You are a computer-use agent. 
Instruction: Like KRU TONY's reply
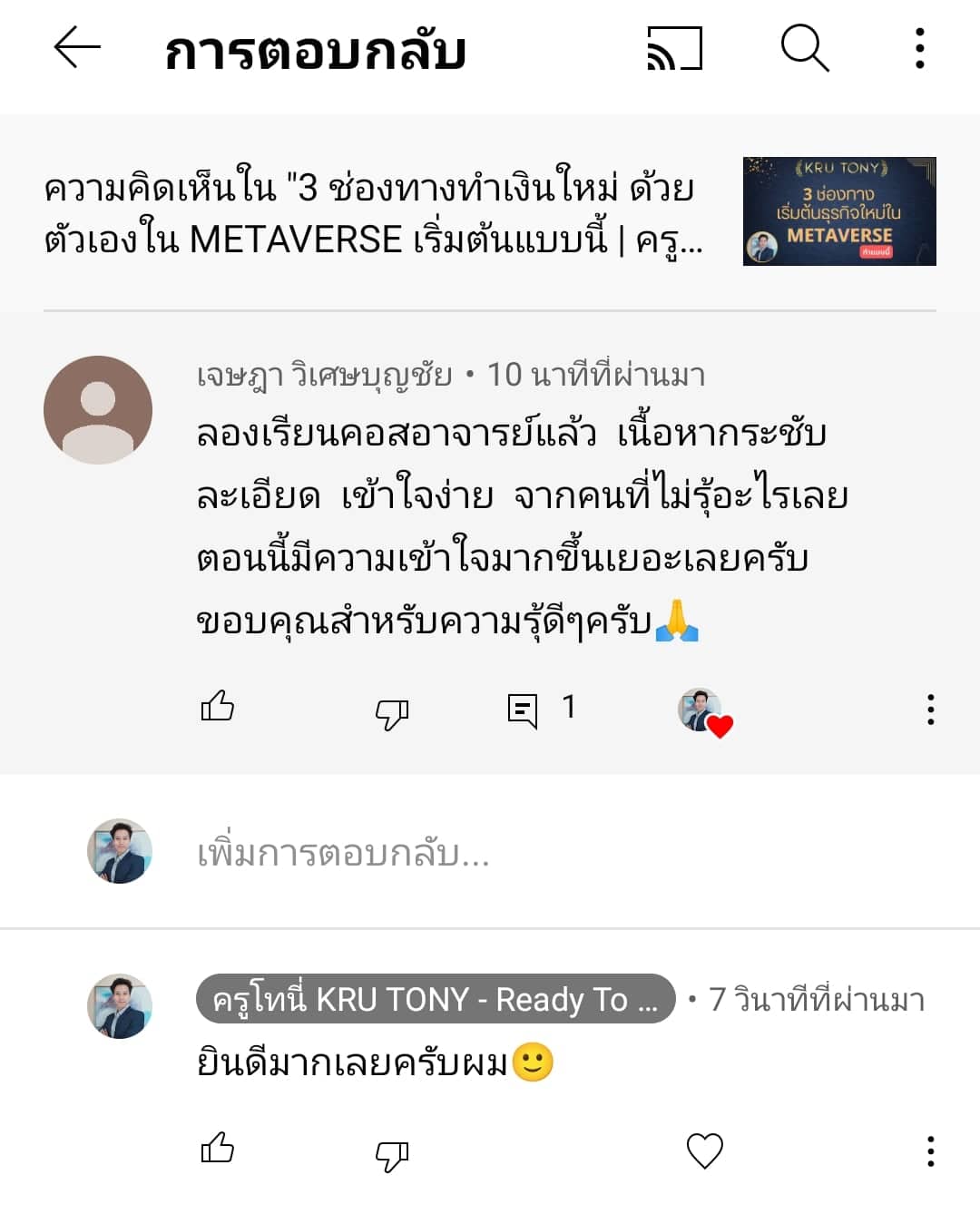tap(218, 1150)
